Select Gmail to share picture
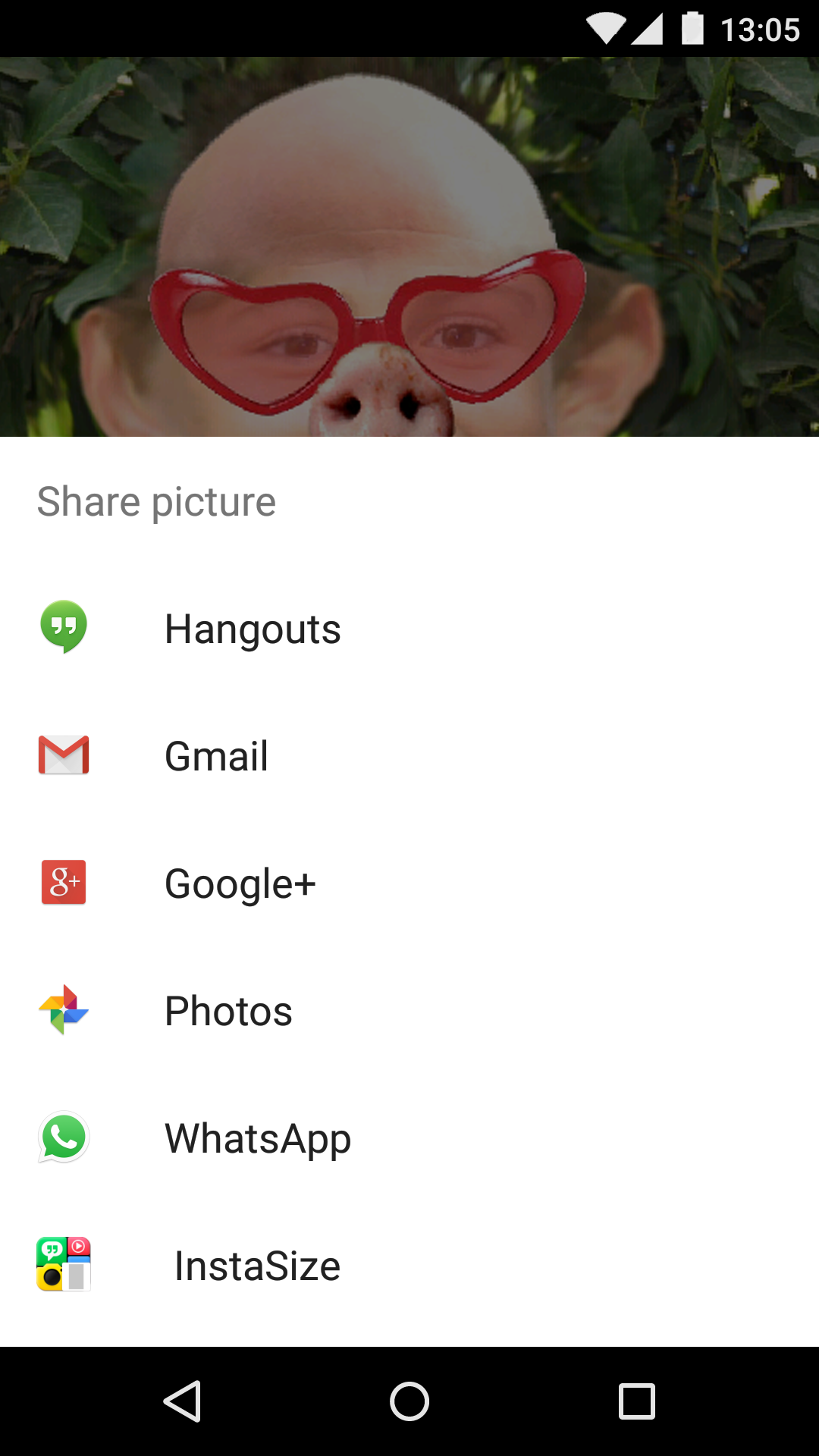This screenshot has width=819, height=1456. (217, 756)
